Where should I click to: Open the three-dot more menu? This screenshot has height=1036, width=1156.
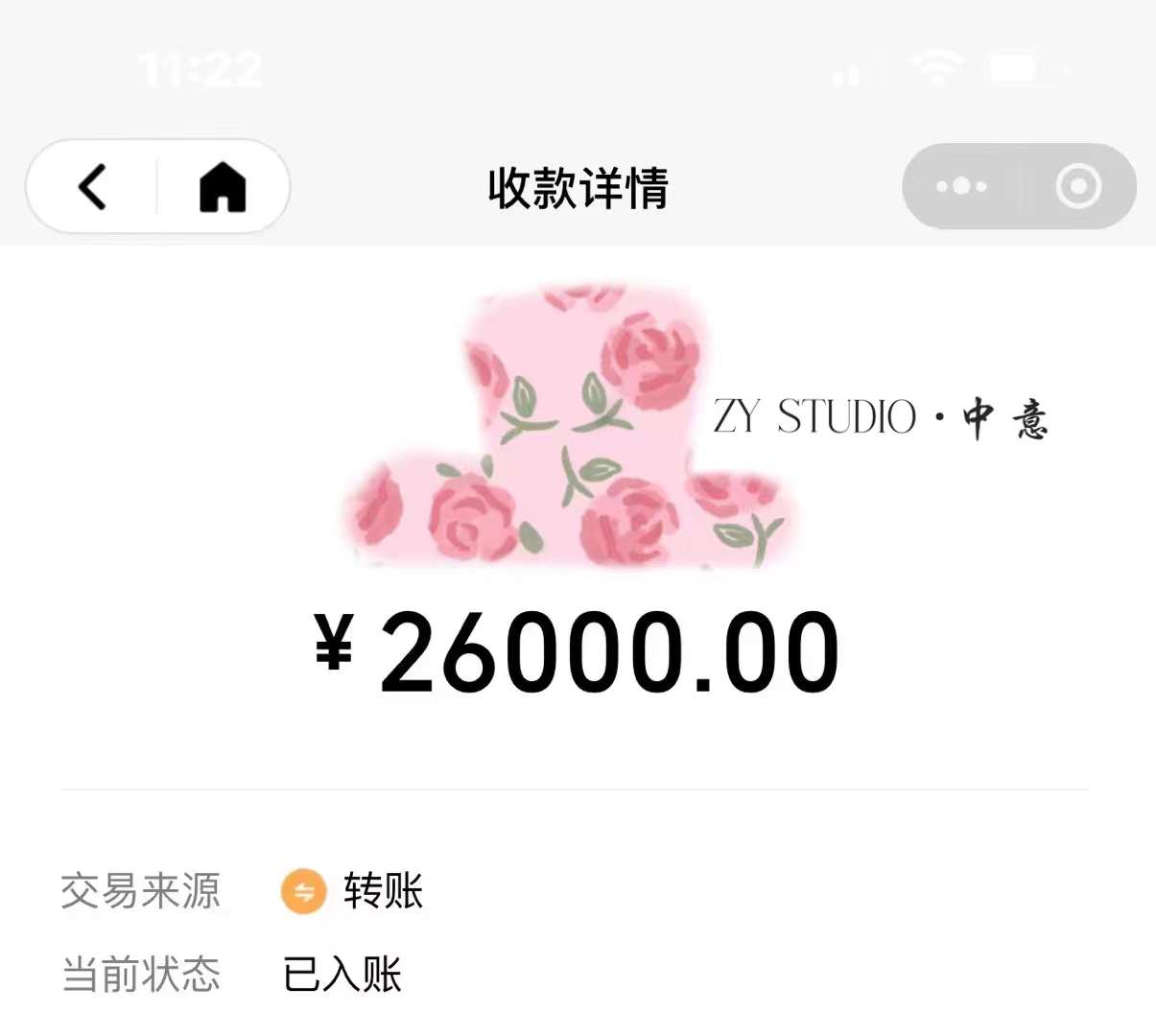[x=961, y=186]
